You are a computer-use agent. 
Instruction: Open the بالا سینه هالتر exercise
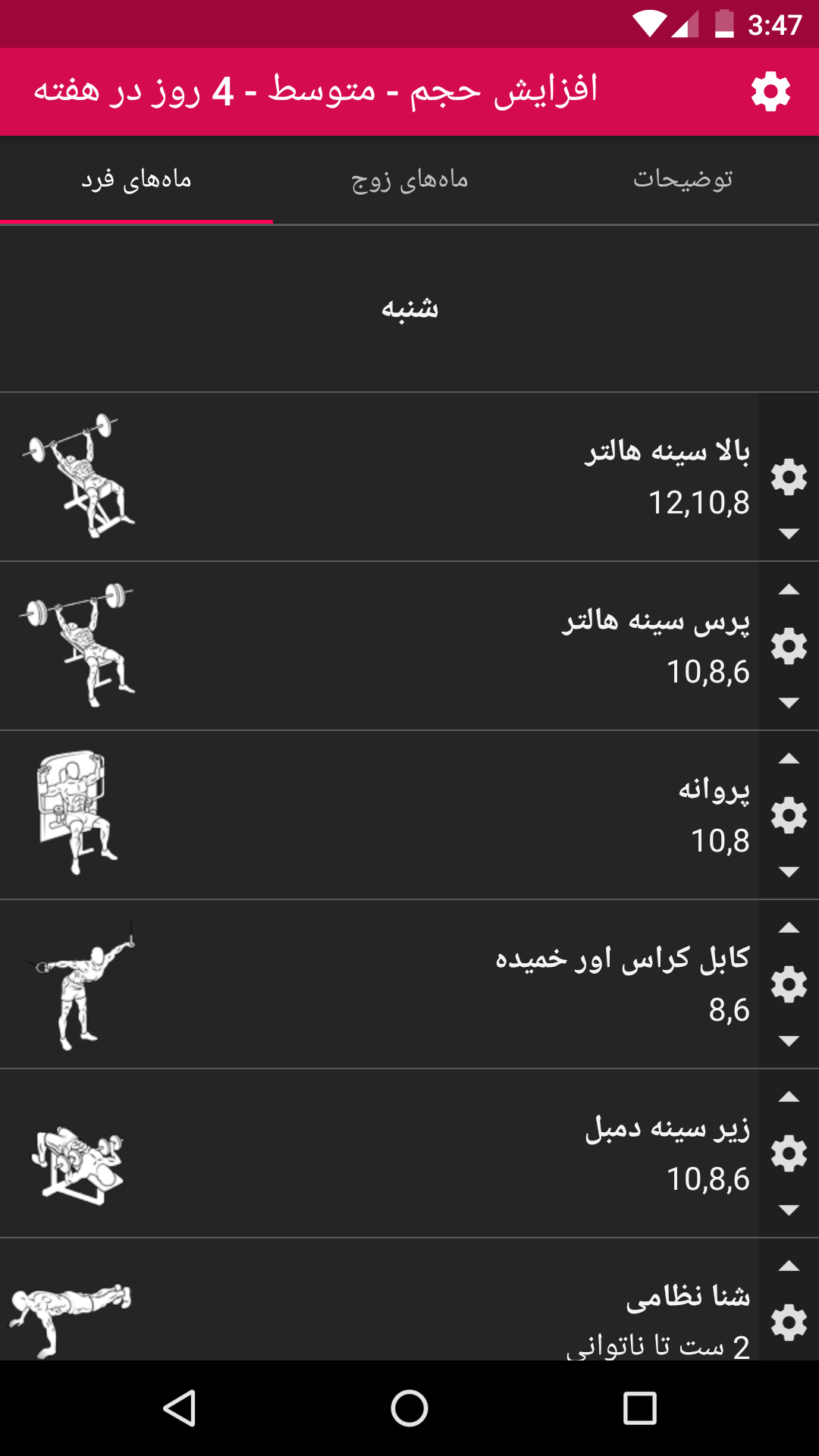pyautogui.click(x=379, y=477)
